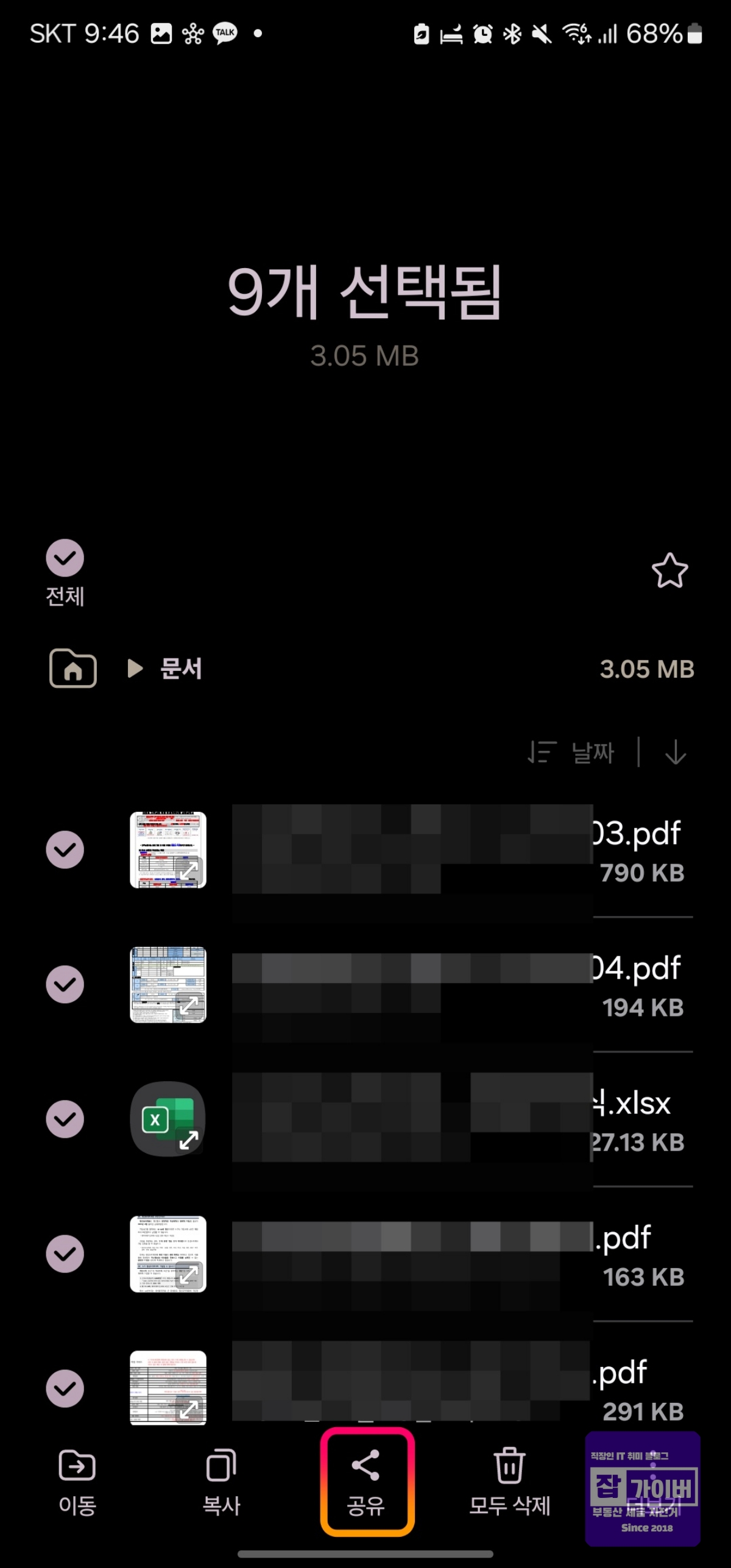
Task: Tap the KakaoTalk notification icon in status bar
Action: (224, 34)
